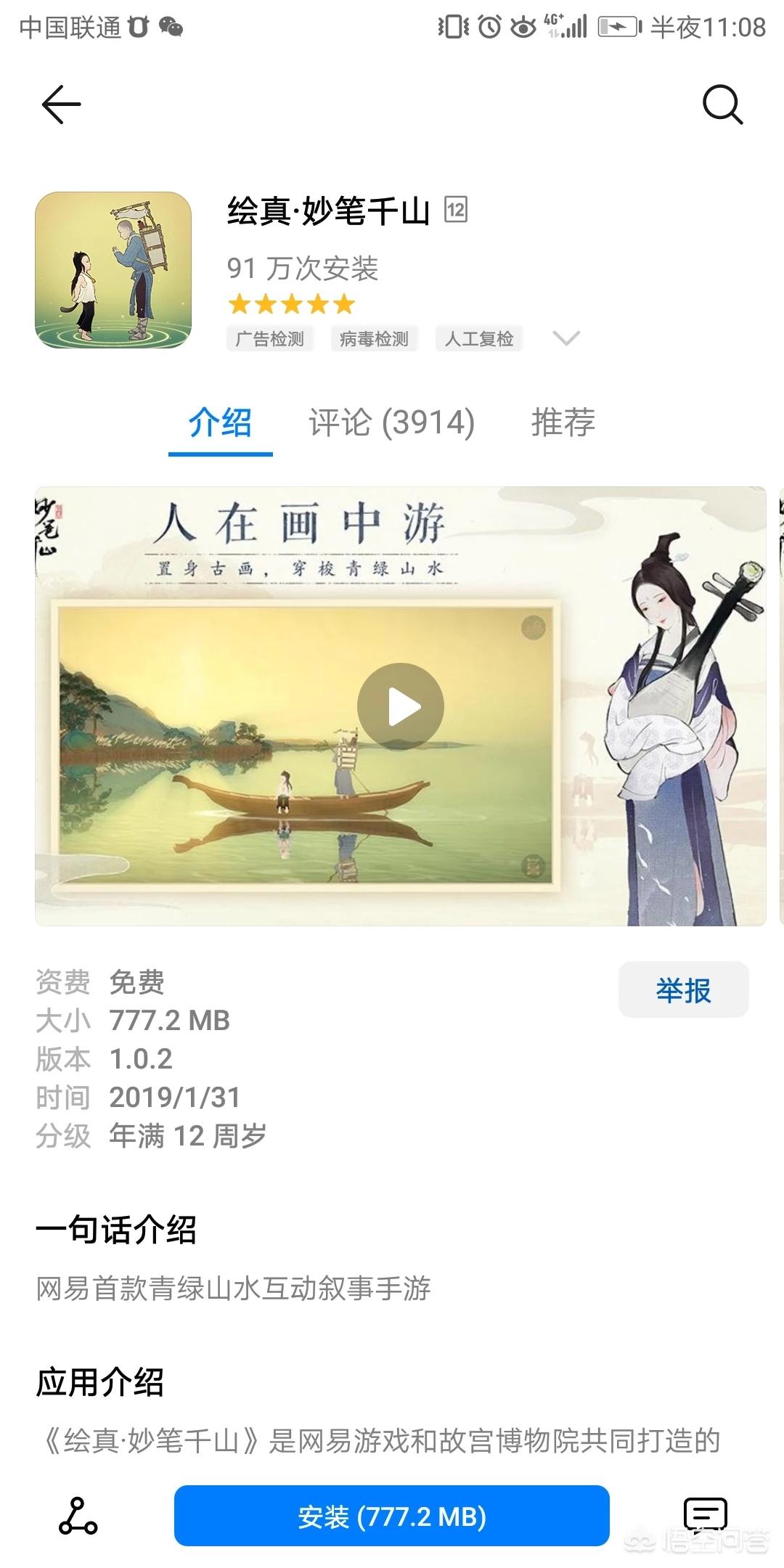The height and width of the screenshot is (1568, 784).
Task: Share this app via share icon
Action: point(78,1516)
